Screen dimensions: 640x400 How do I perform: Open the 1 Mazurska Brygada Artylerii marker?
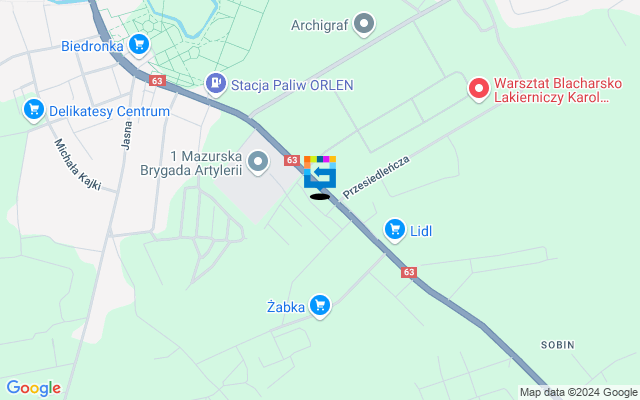pos(259,160)
